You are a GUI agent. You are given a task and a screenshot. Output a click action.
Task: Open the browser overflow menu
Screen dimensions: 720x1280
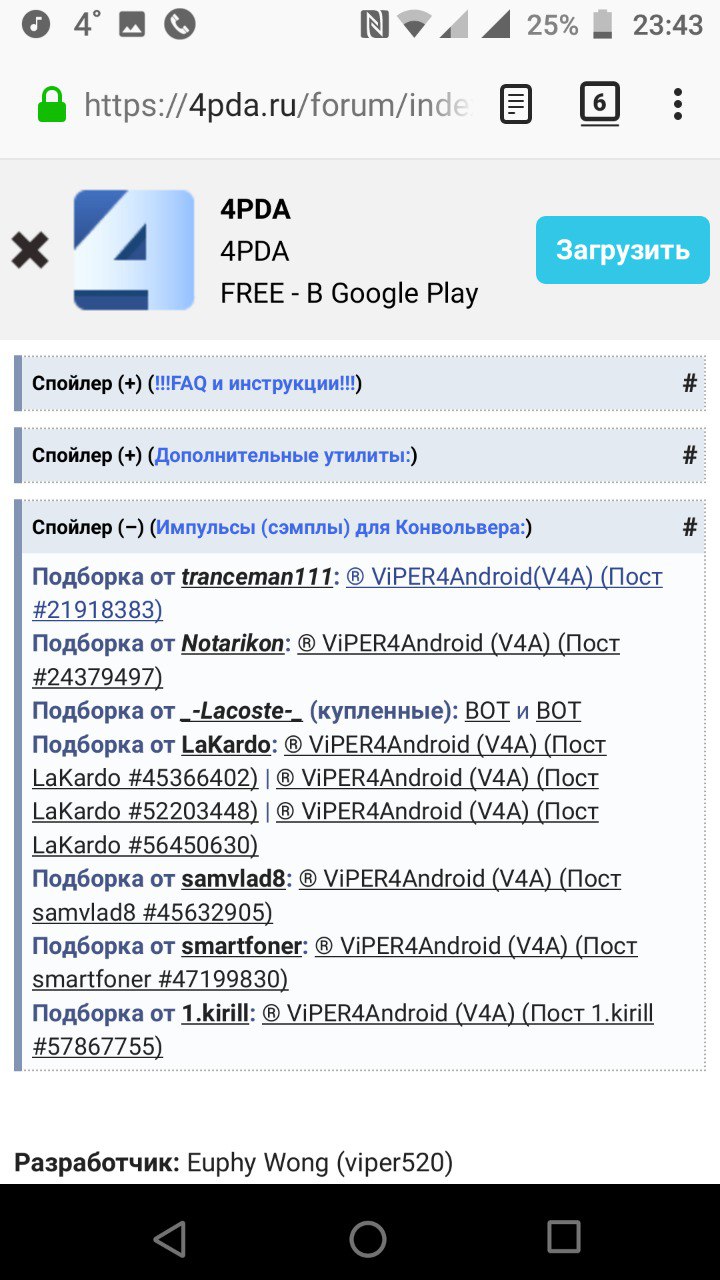click(678, 104)
